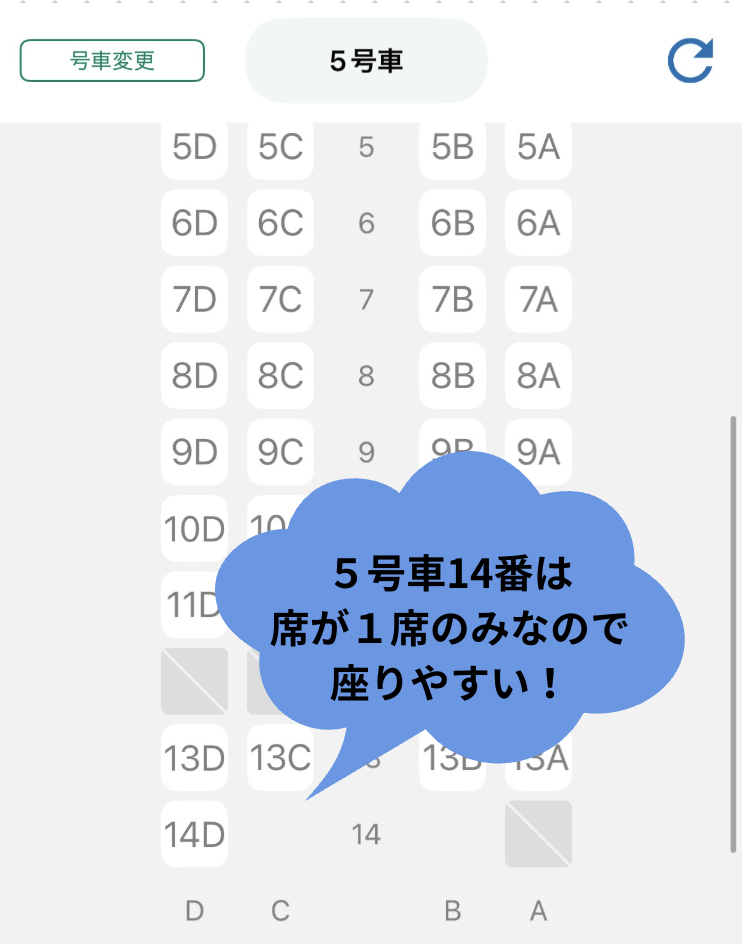Tap the 号車変更 button
Image resolution: width=744 pixels, height=944 pixels.
tap(112, 61)
